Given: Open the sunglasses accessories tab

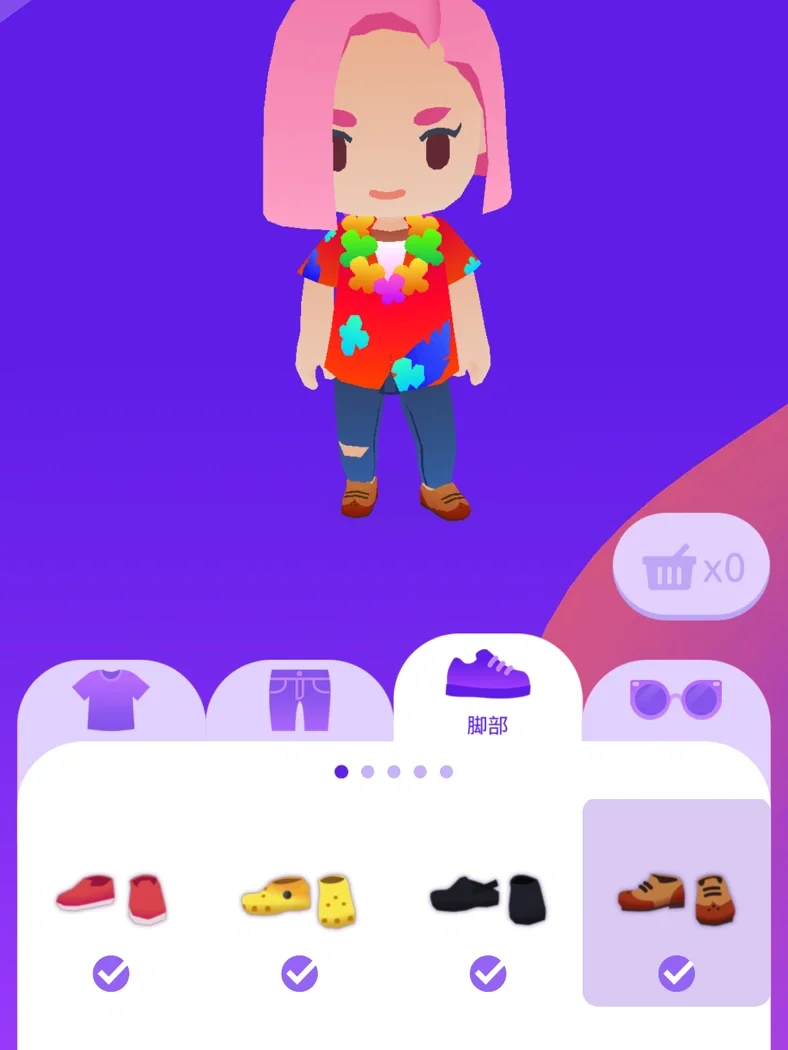Looking at the screenshot, I should point(676,699).
